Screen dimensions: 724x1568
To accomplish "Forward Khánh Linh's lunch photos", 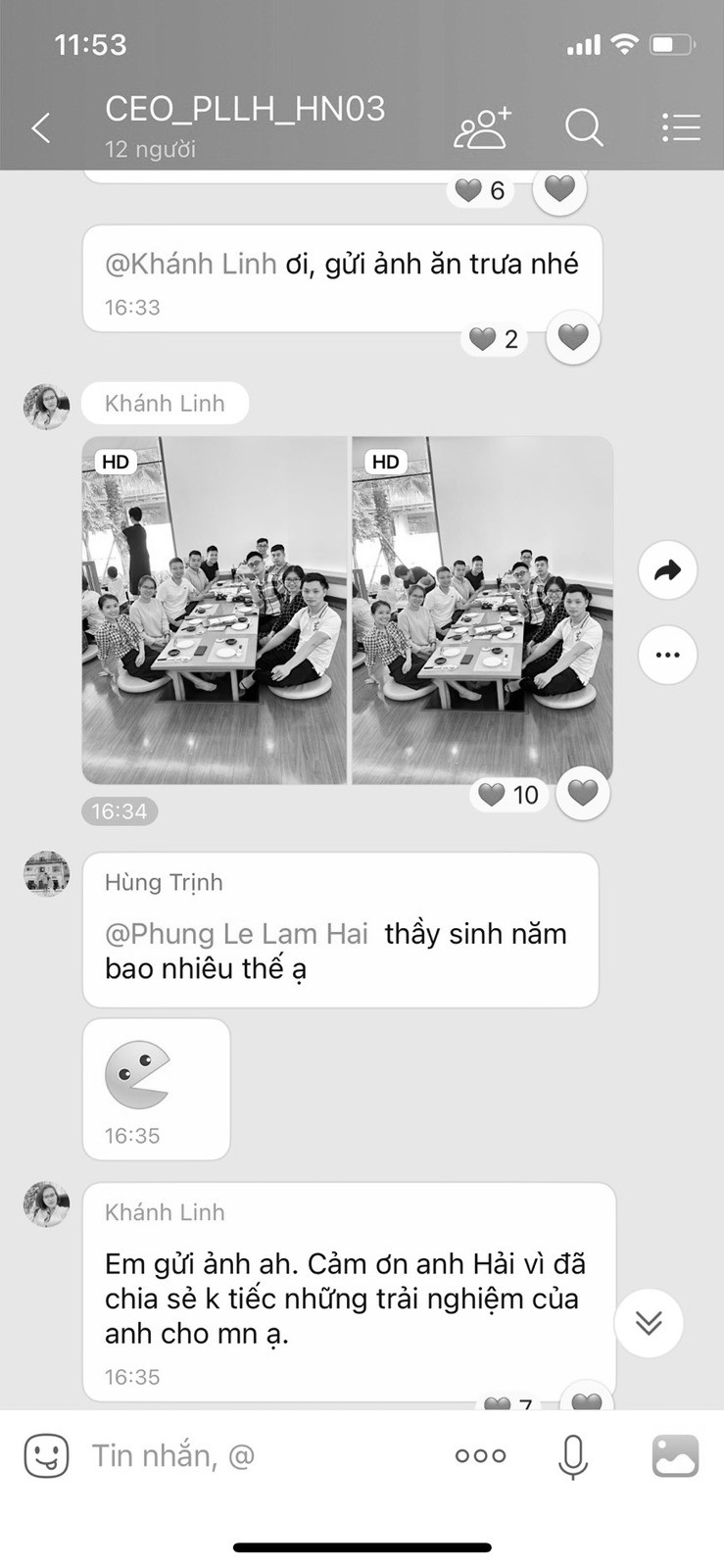I will tap(667, 569).
